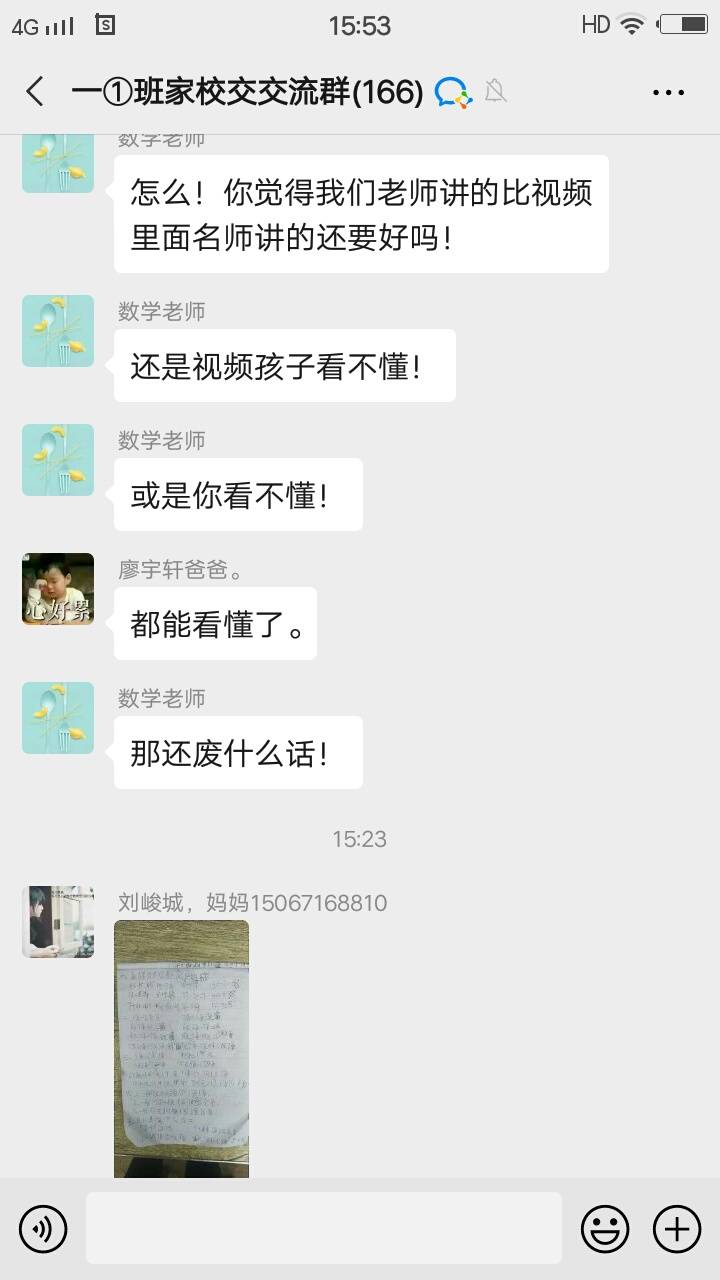Open 刘峻城妈妈's profile avatar
This screenshot has width=720, height=1280.
(58, 921)
